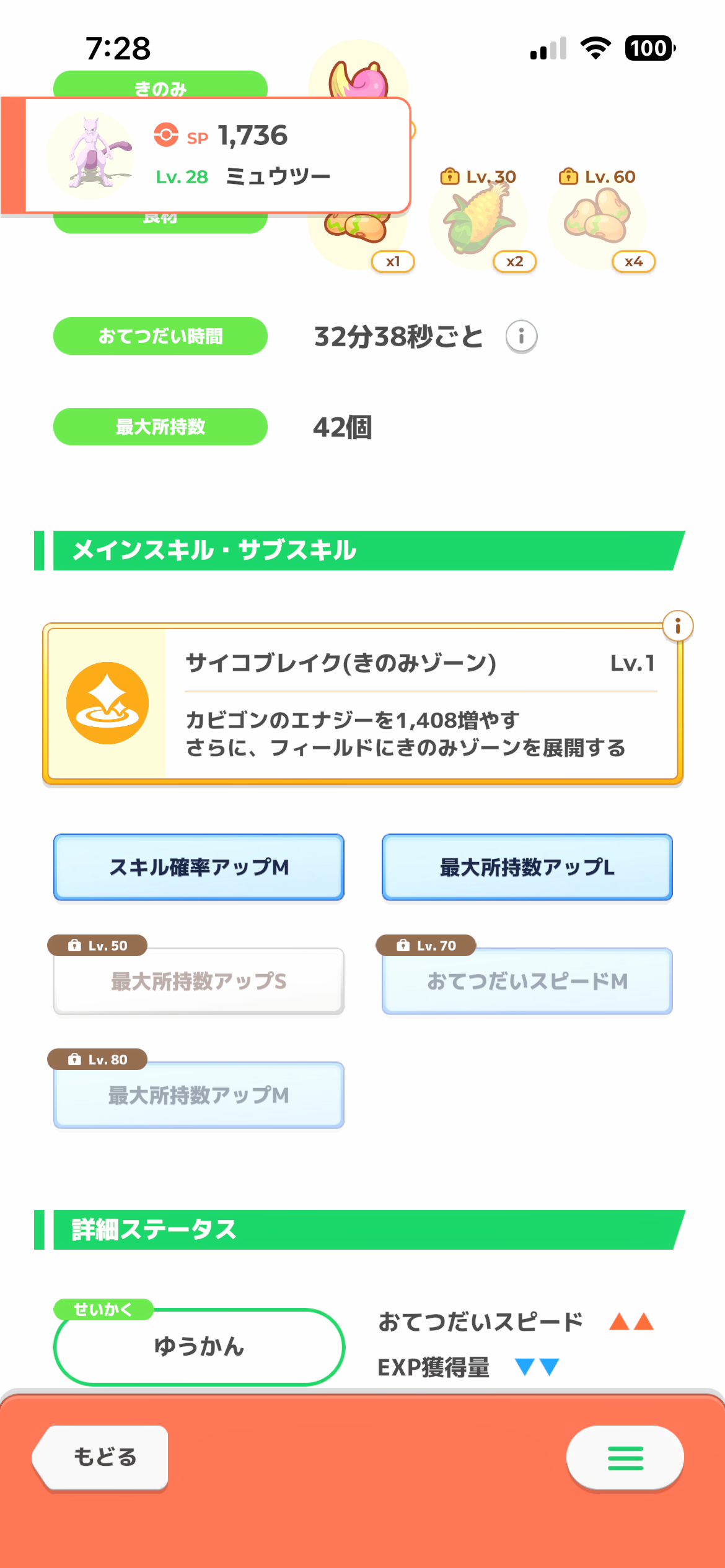The image size is (725, 1568).
Task: Open the main skill info icon
Action: click(678, 626)
